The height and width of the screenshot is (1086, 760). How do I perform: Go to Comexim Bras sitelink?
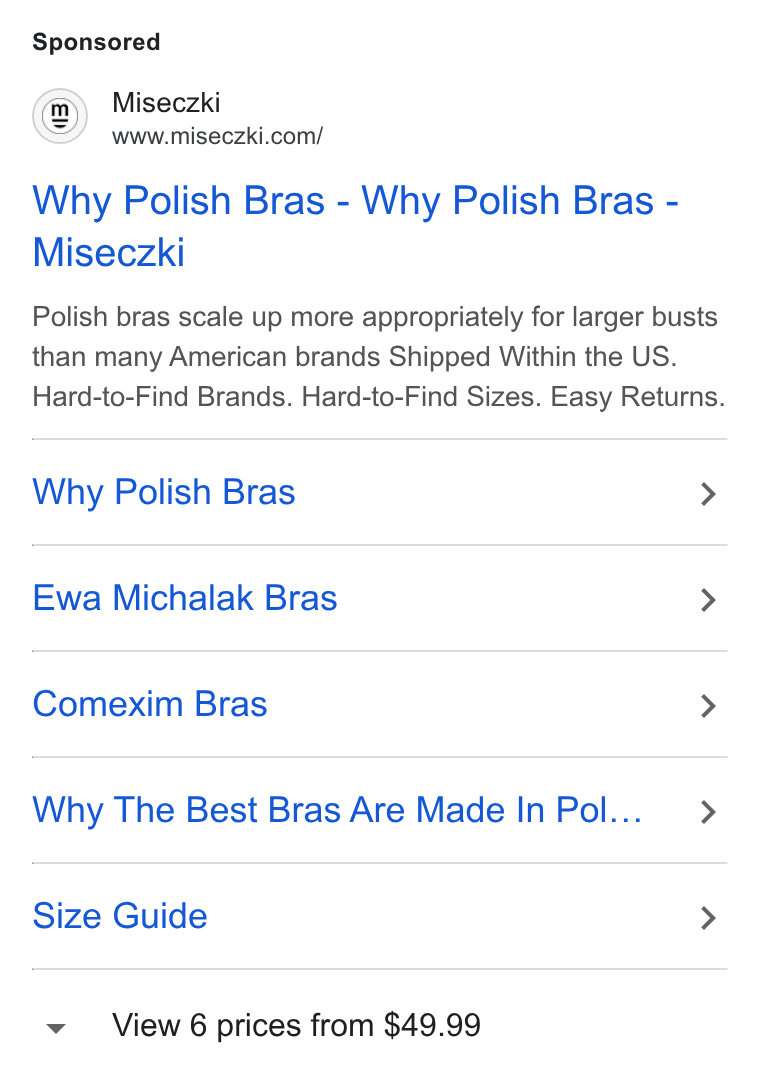pyautogui.click(x=380, y=704)
